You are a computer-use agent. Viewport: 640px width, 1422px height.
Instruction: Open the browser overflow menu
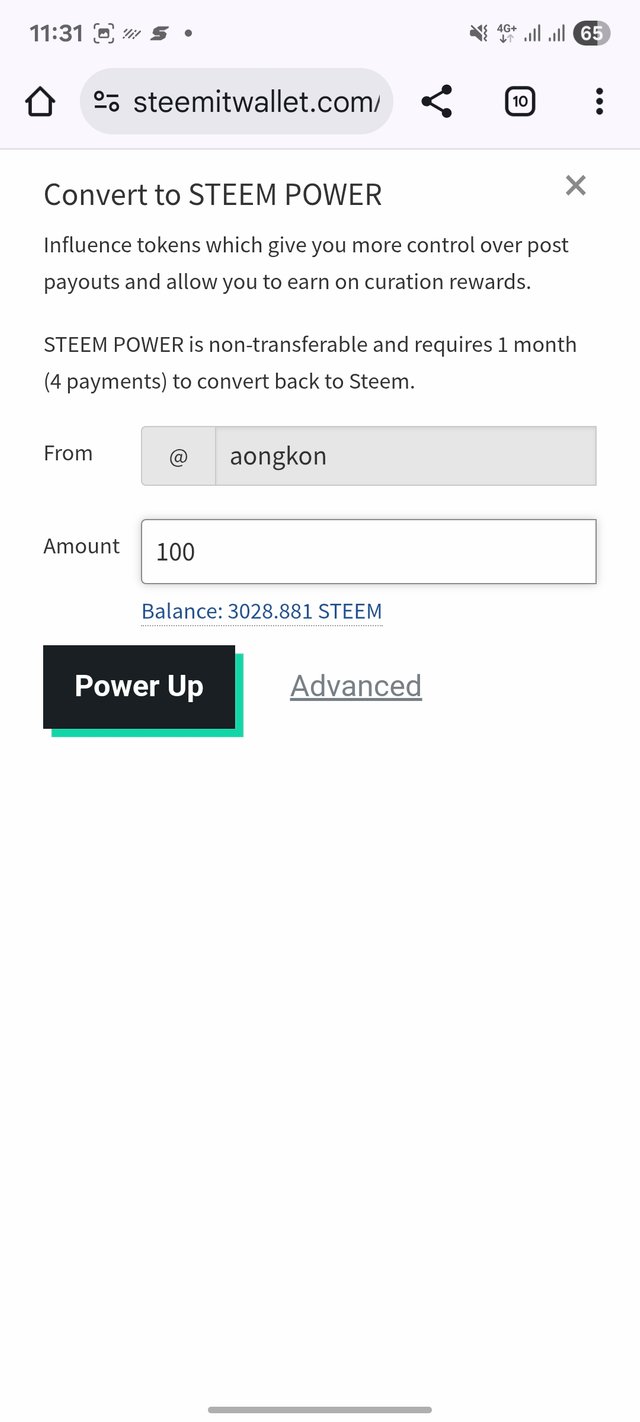[x=599, y=101]
